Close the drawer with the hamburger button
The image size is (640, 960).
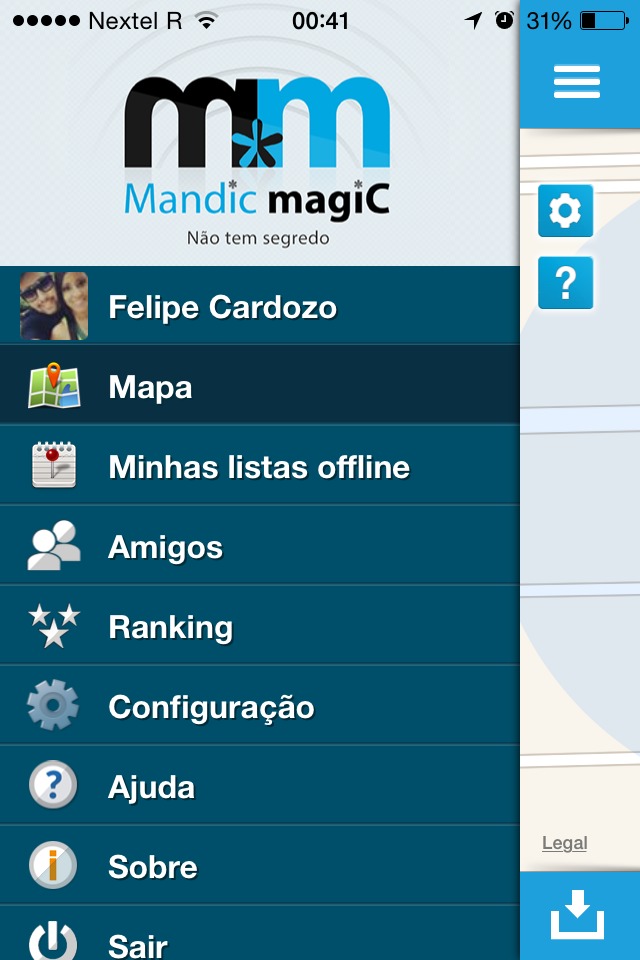pyautogui.click(x=577, y=81)
